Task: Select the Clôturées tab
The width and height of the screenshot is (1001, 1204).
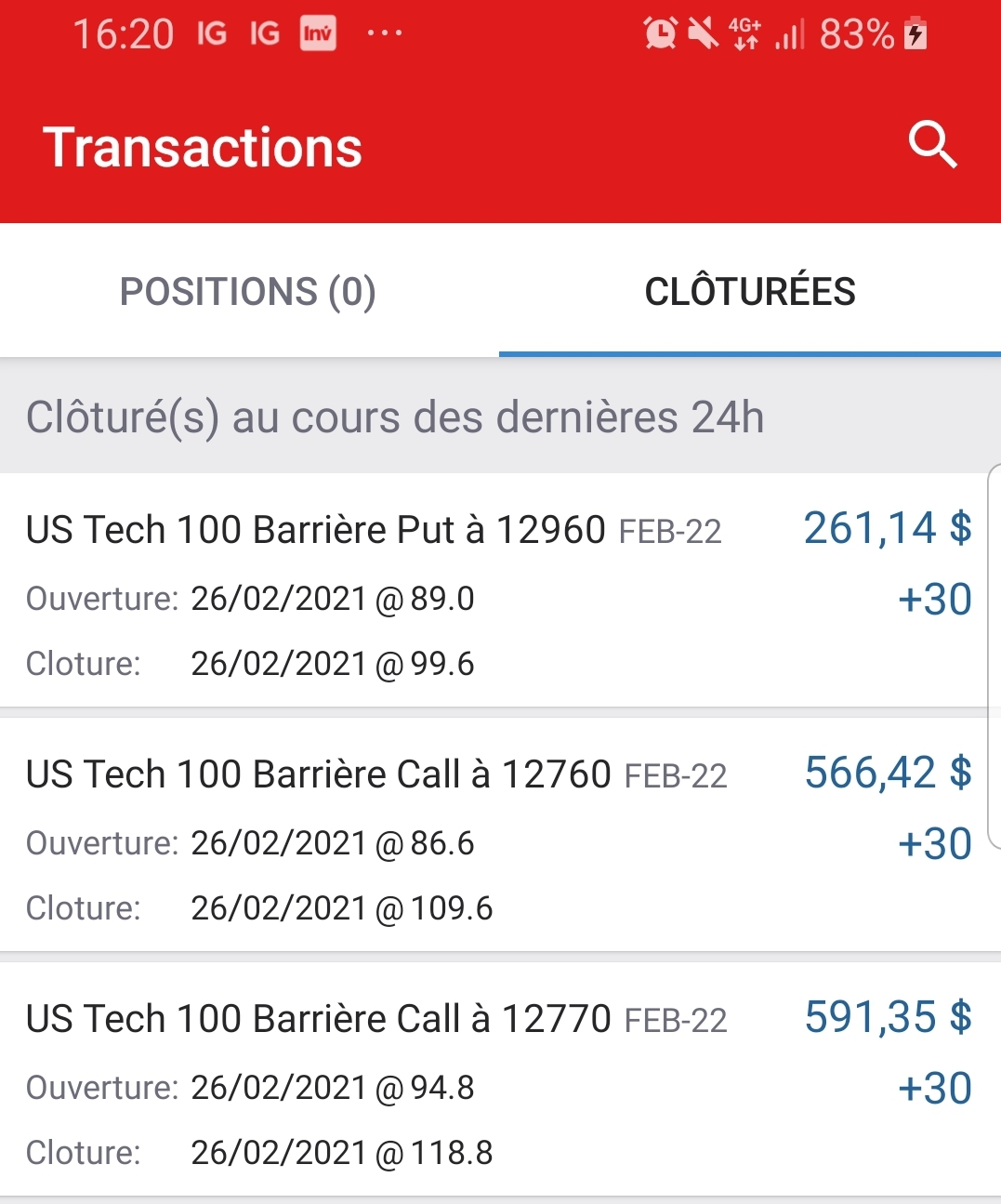Action: point(749,292)
